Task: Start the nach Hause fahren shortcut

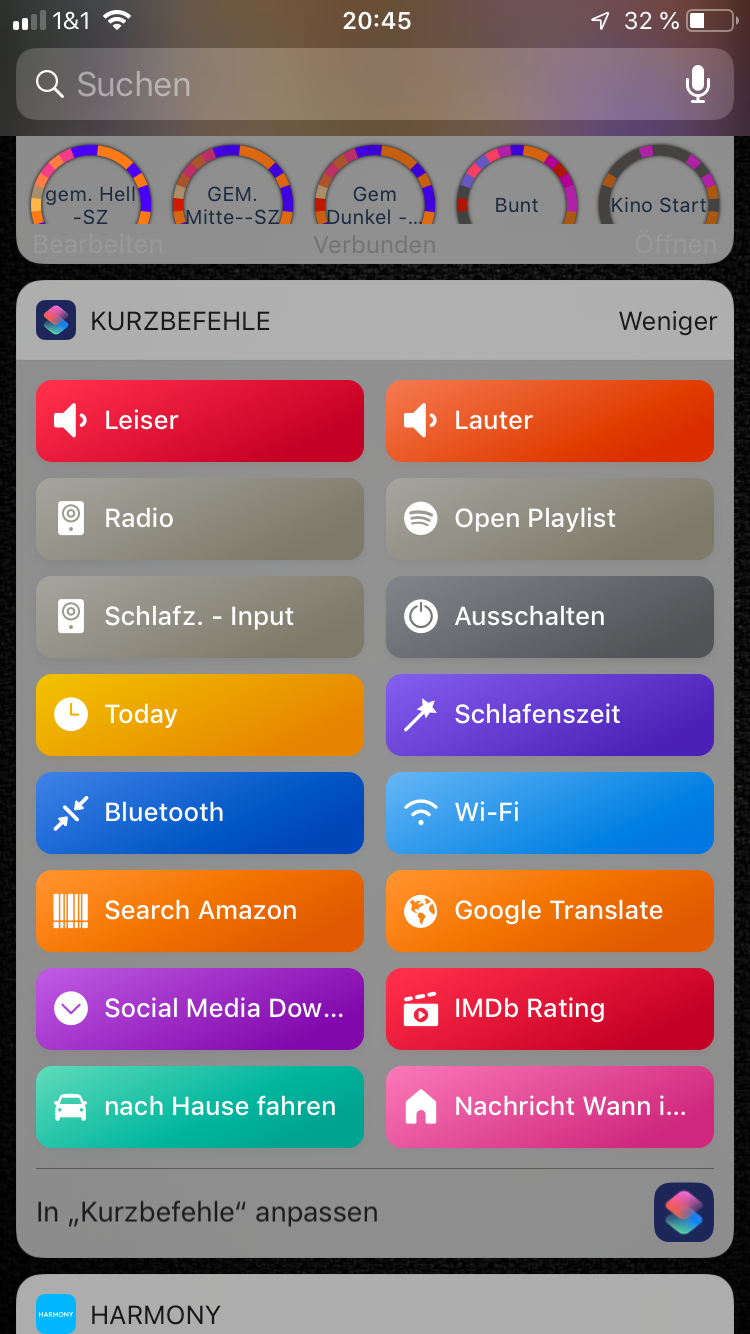Action: (200, 1107)
